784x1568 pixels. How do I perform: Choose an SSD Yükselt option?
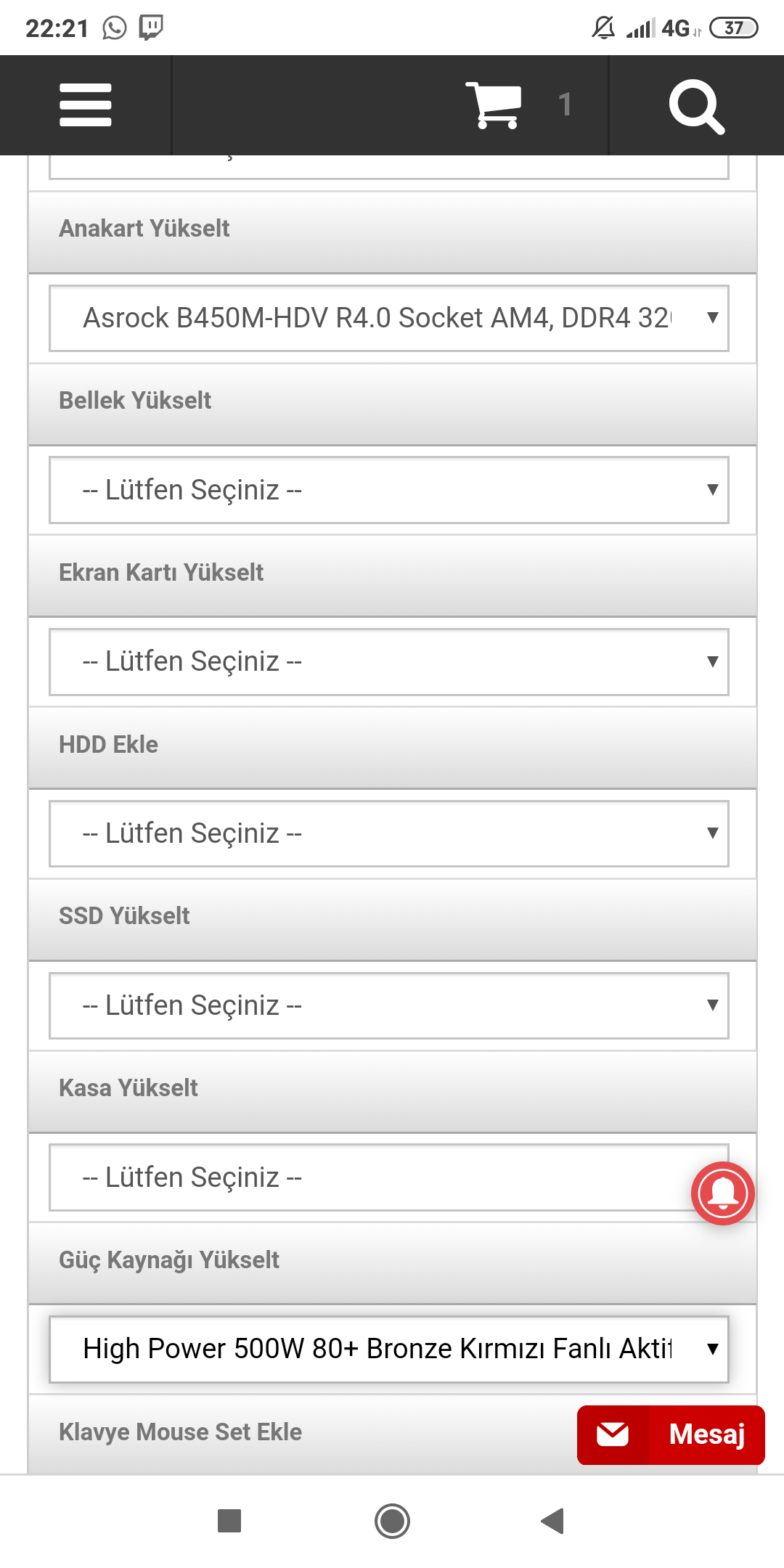[389, 1005]
